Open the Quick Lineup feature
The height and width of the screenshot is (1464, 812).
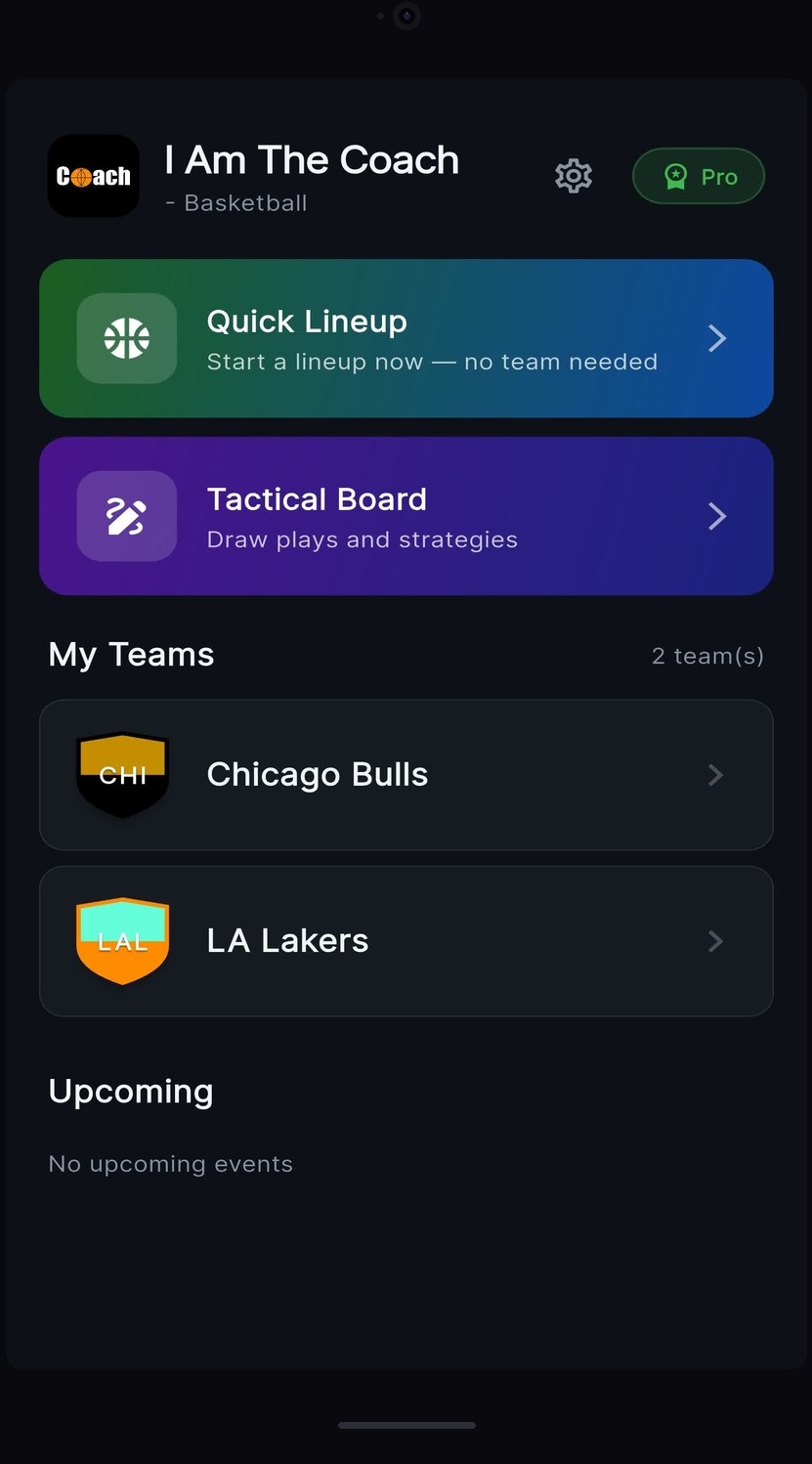[406, 338]
